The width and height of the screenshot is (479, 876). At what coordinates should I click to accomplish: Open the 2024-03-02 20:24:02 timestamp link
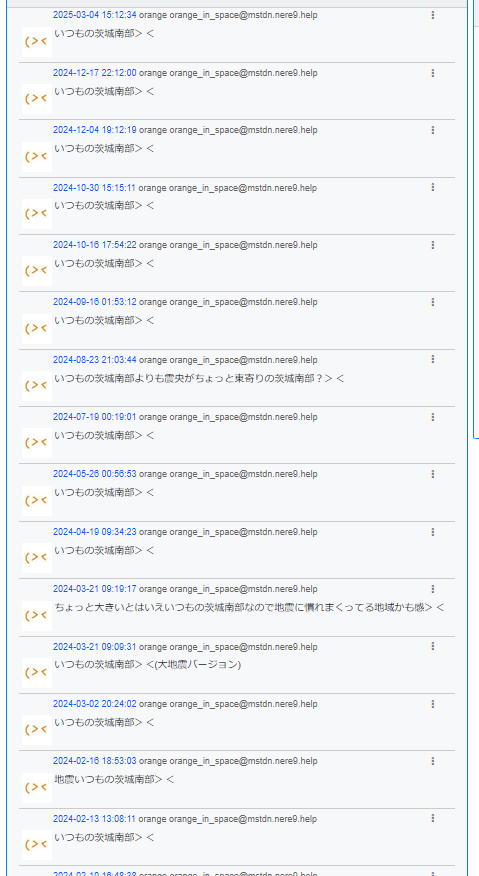[94, 704]
